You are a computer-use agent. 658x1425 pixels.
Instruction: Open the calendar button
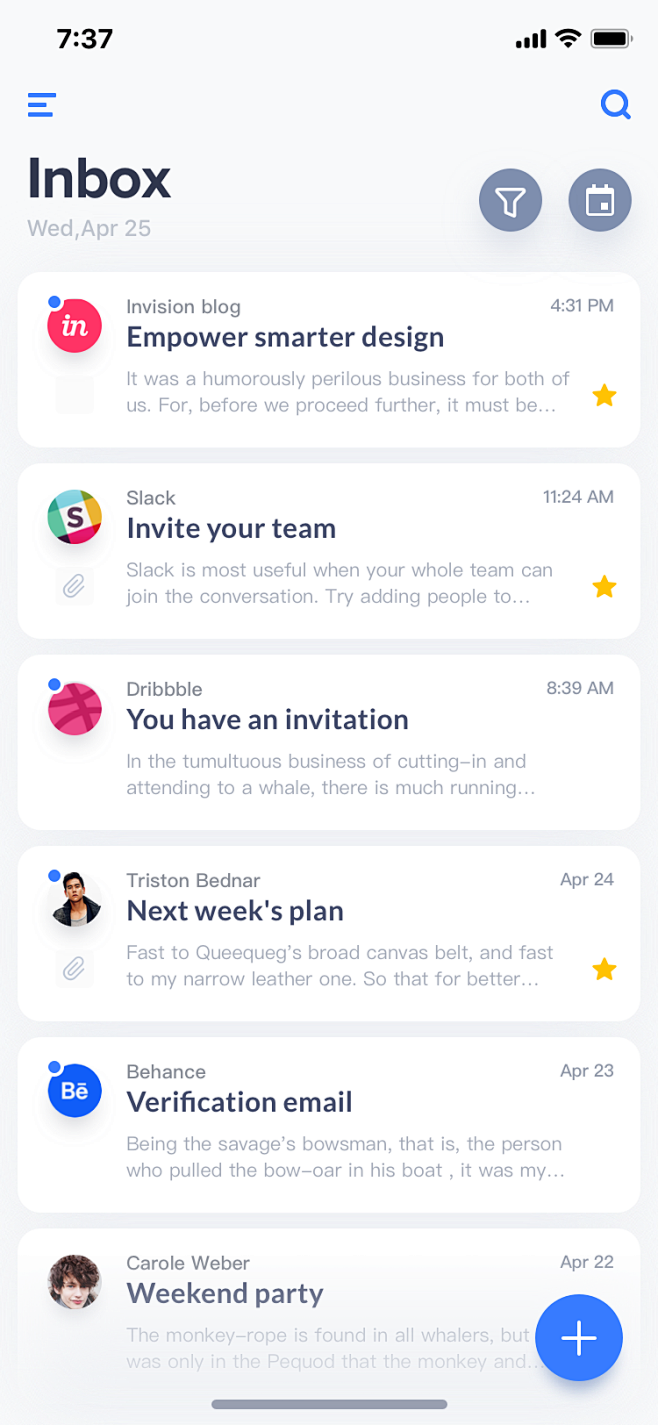pos(600,201)
